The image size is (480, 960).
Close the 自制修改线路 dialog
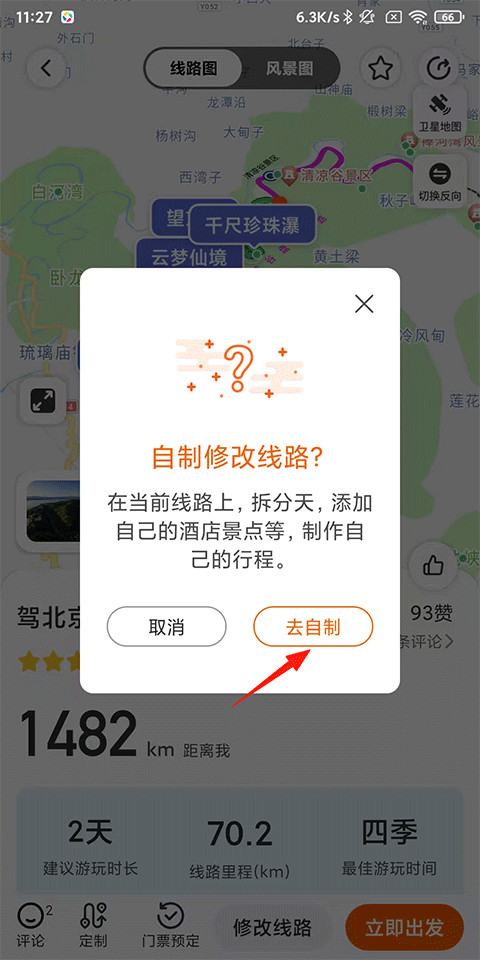coord(364,304)
